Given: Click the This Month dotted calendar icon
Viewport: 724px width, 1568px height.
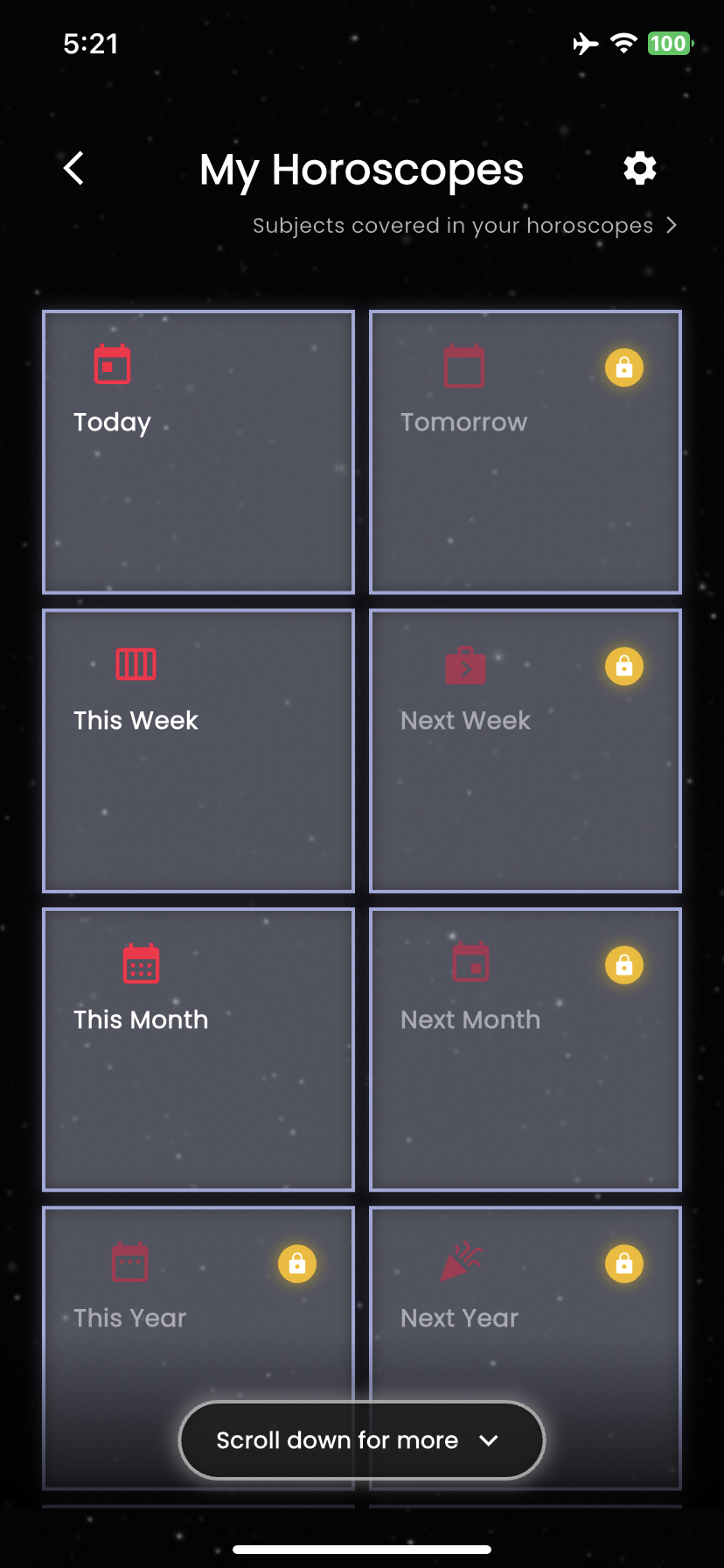Looking at the screenshot, I should click(x=139, y=963).
